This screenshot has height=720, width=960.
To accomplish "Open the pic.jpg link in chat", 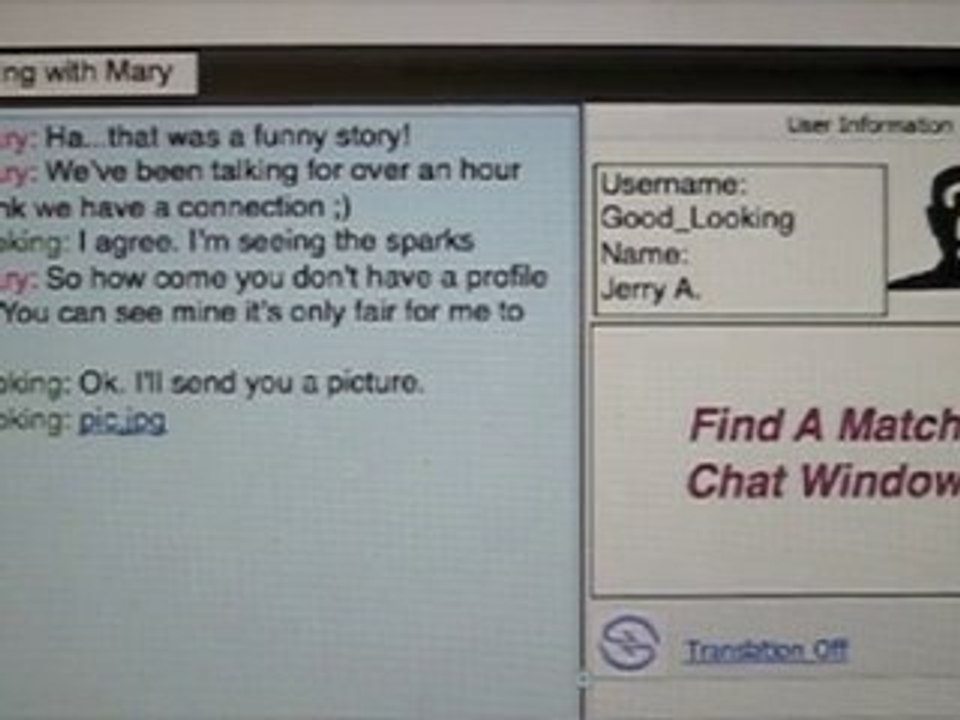I will tap(122, 422).
